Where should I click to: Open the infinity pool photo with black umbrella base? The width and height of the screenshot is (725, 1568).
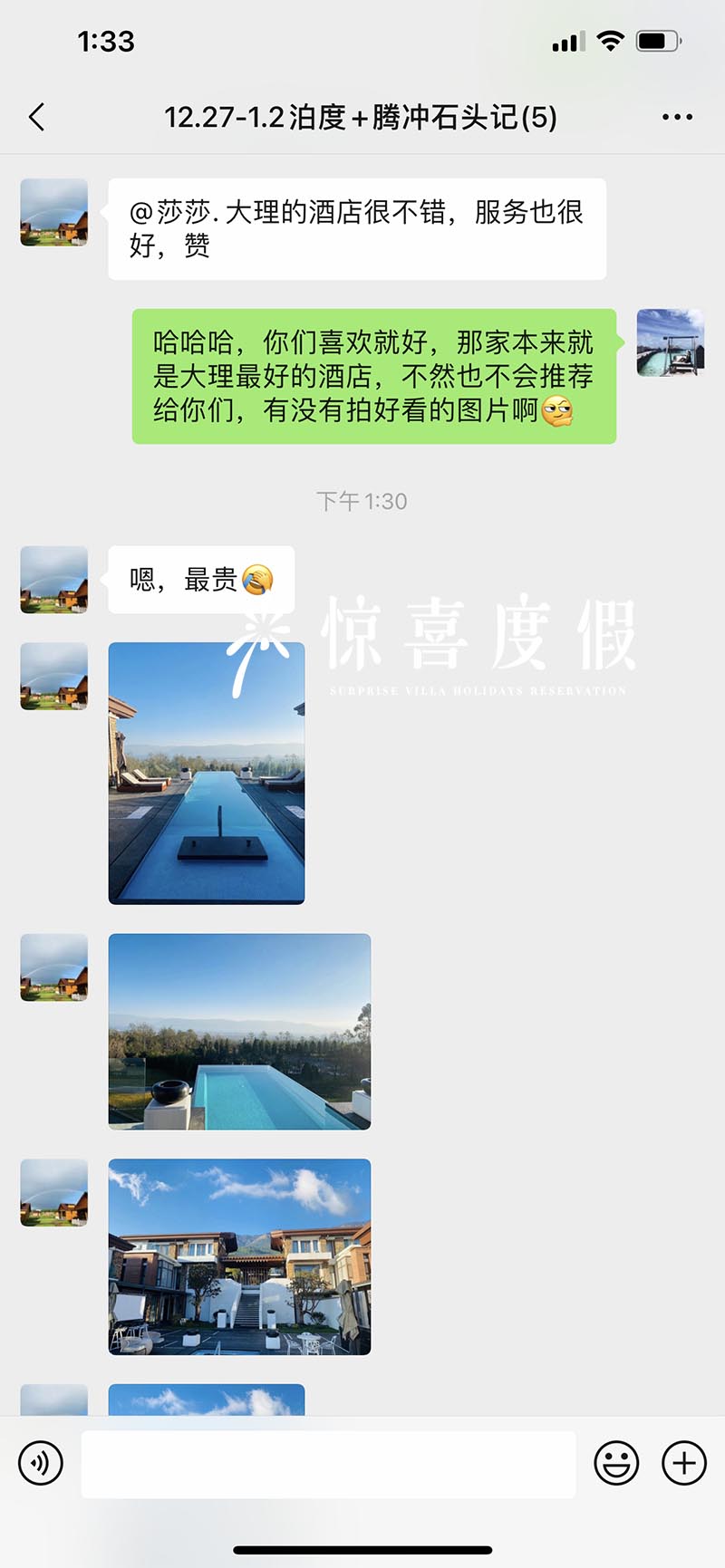(x=207, y=773)
